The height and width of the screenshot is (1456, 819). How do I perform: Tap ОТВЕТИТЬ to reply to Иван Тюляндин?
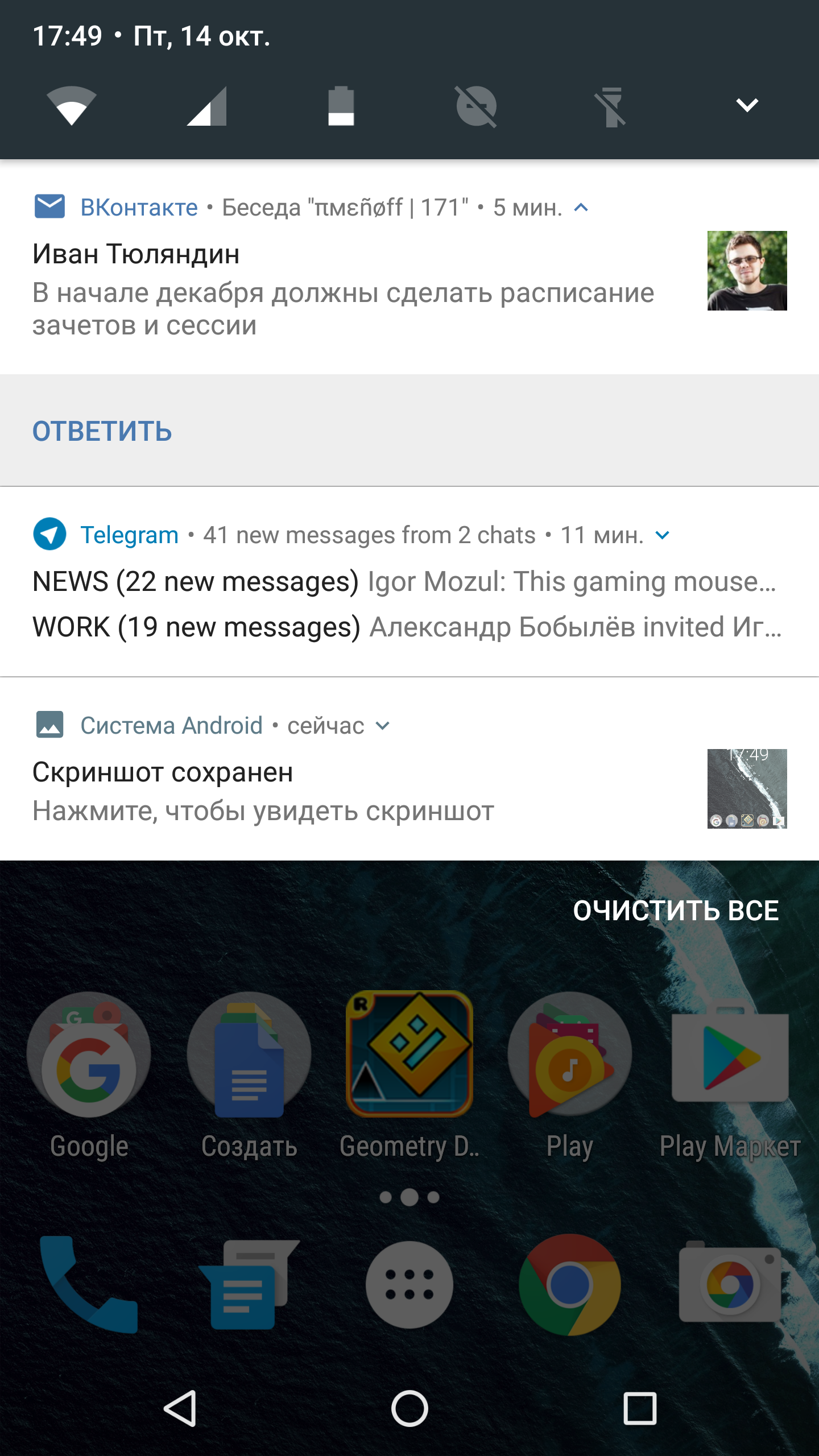pos(102,431)
